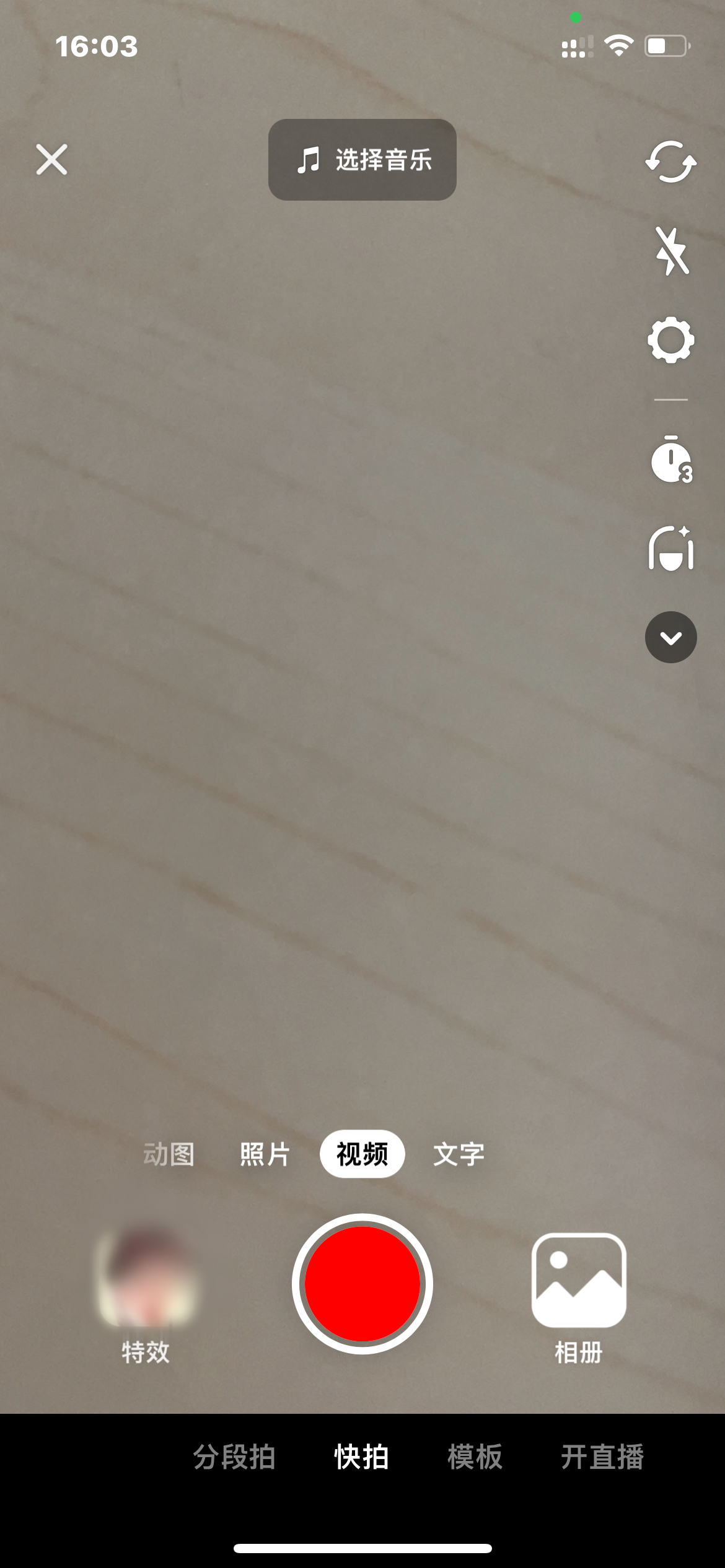
Task: Expand more side tools with the arrow
Action: click(670, 637)
